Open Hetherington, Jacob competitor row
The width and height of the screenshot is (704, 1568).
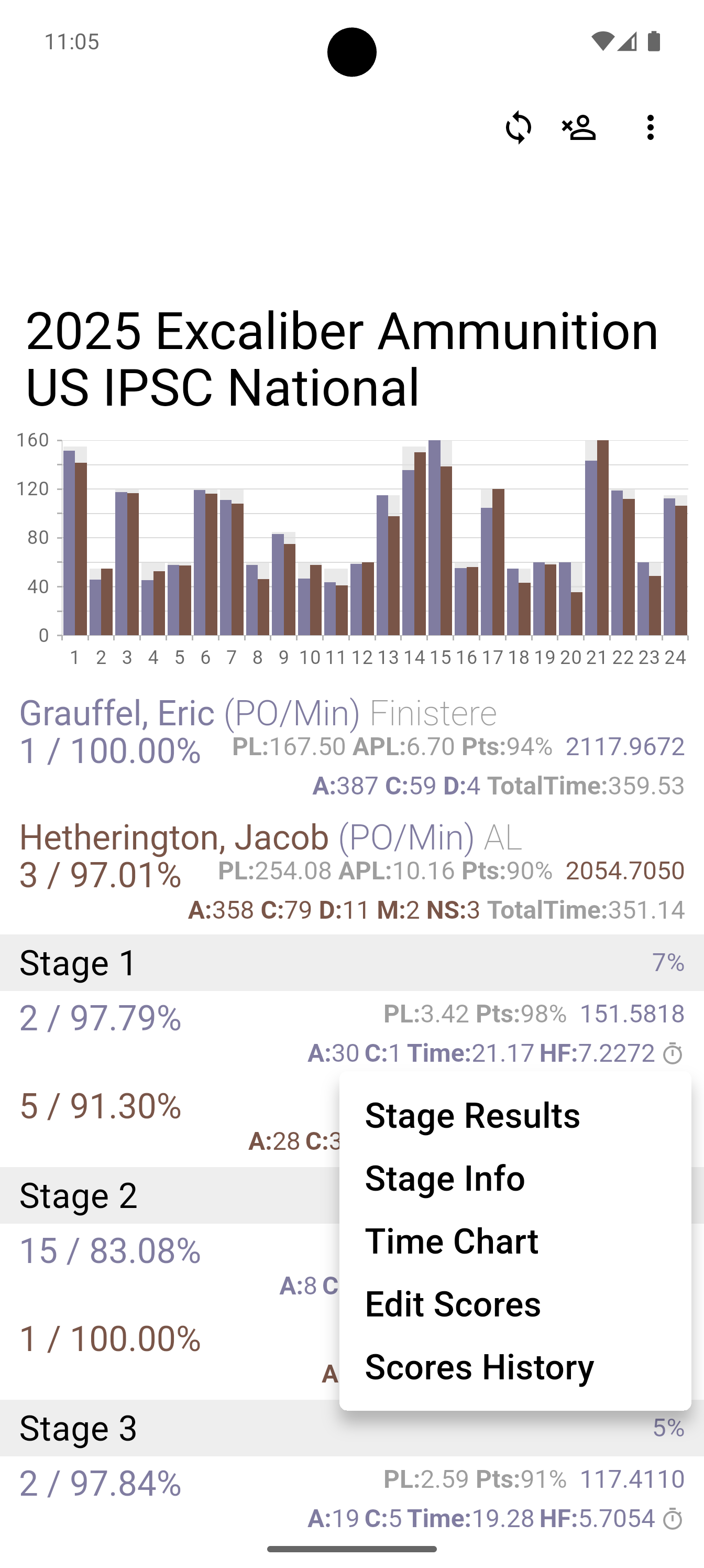(351, 872)
